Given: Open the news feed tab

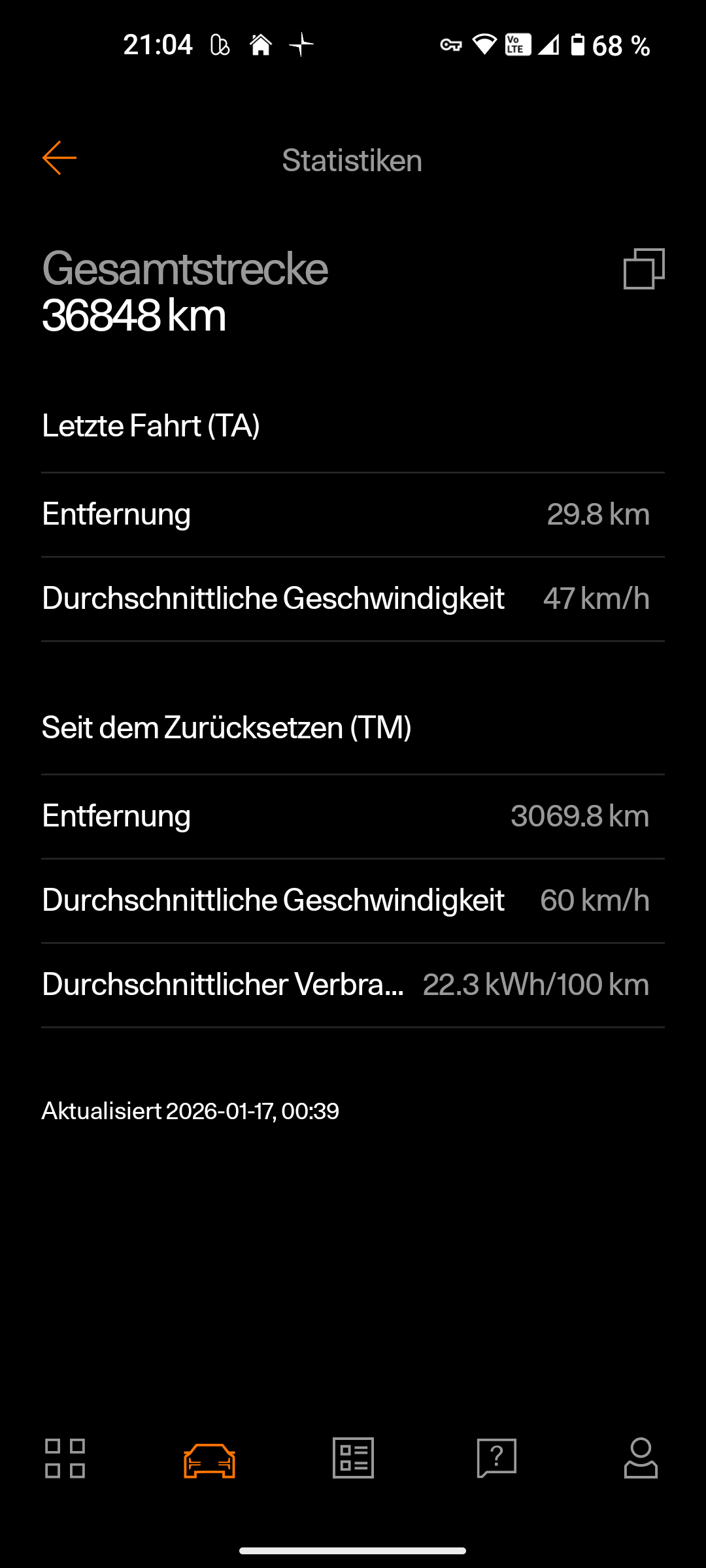Looking at the screenshot, I should 353,1458.
